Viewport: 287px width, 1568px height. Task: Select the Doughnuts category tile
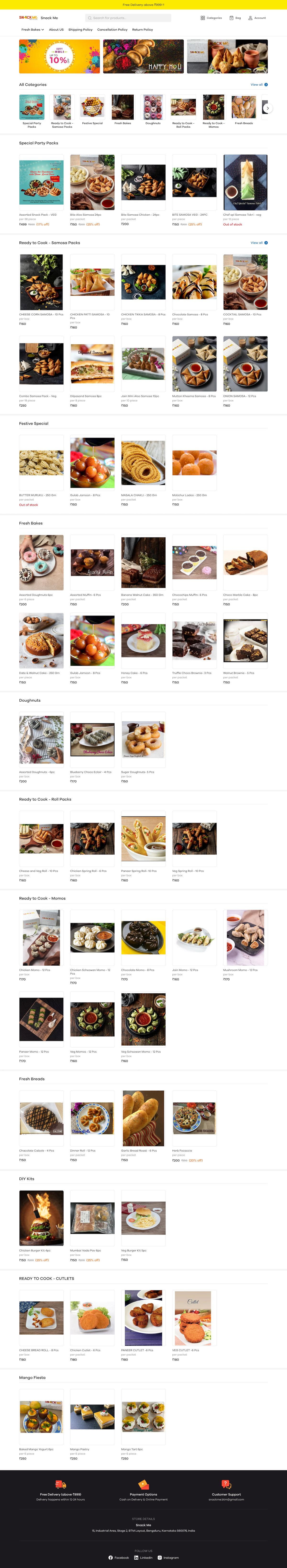153,109
